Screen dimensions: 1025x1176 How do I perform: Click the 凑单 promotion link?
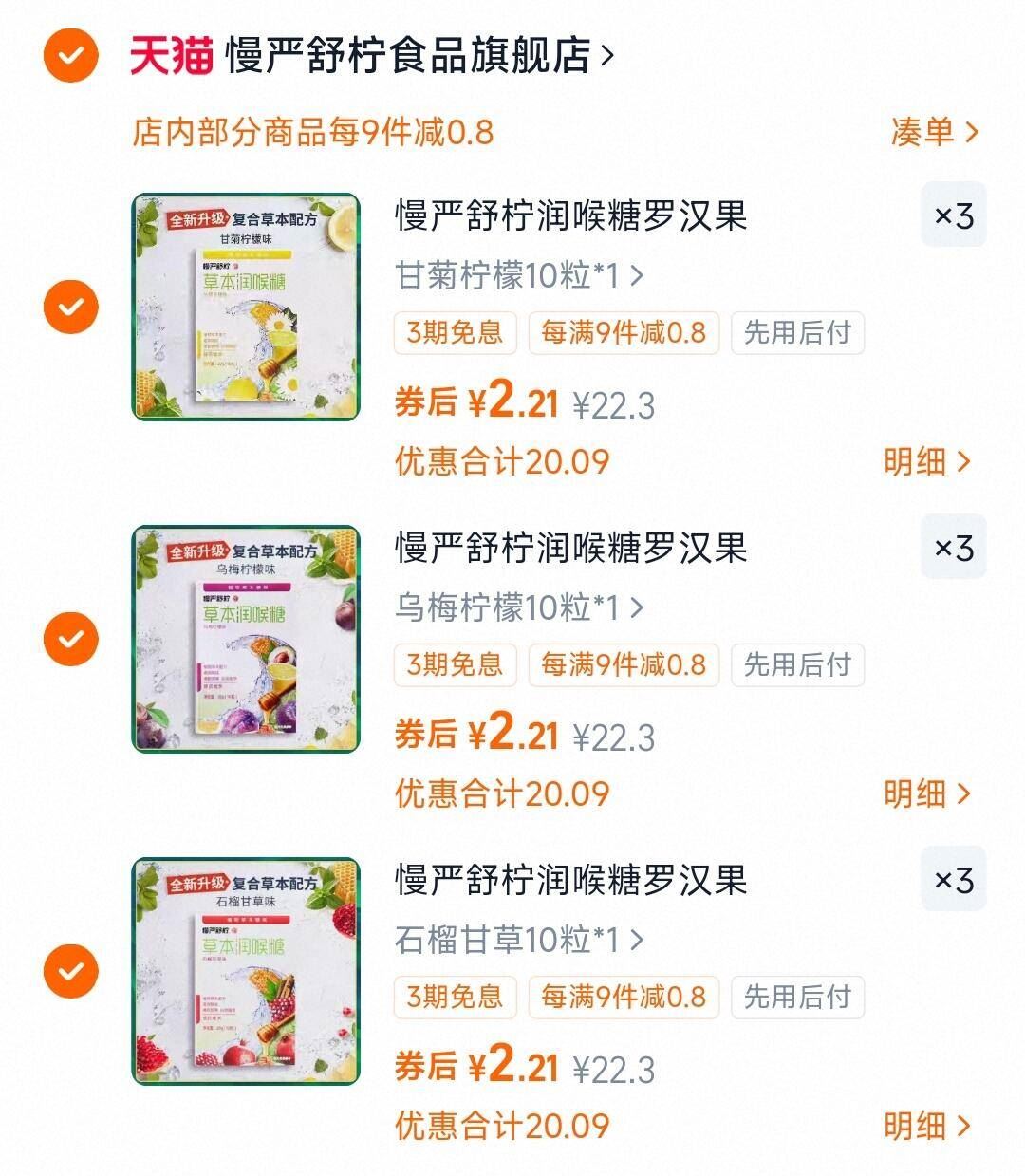pos(935,134)
